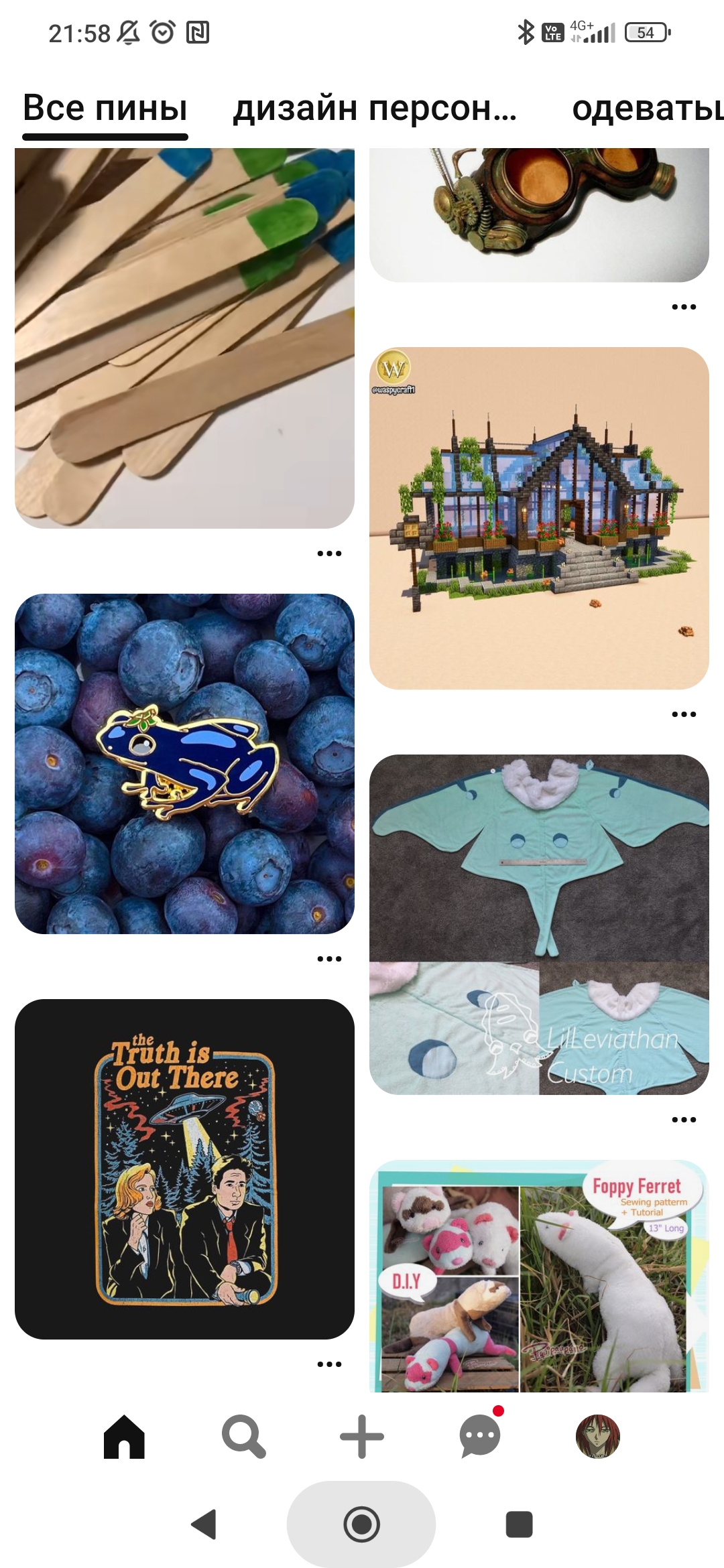Open the profile avatar tab
Viewport: 724px width, 1568px height.
pyautogui.click(x=598, y=1437)
